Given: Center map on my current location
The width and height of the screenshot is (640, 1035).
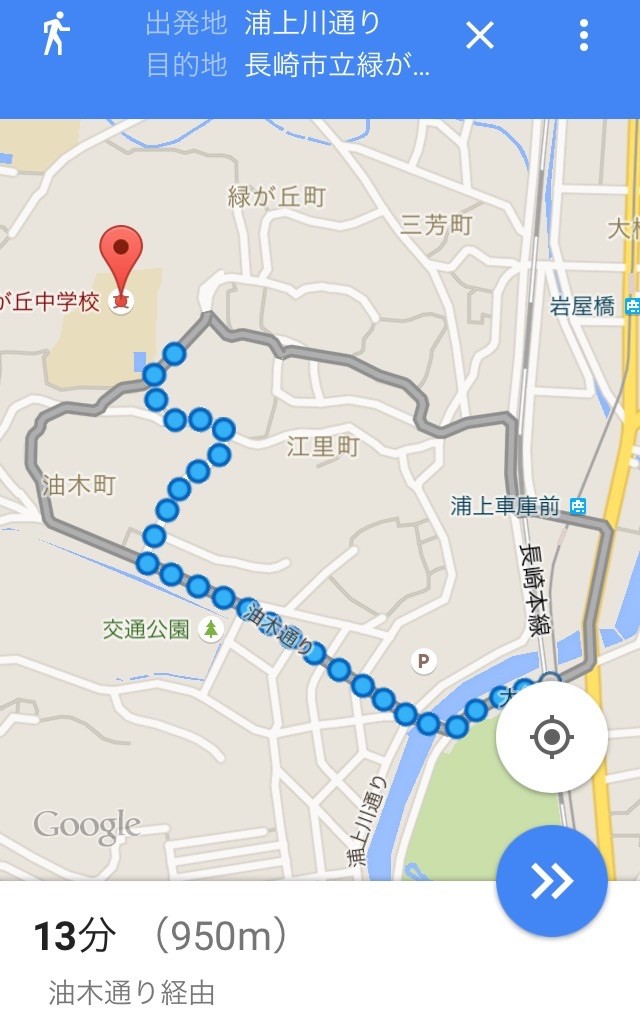Looking at the screenshot, I should (x=552, y=736).
